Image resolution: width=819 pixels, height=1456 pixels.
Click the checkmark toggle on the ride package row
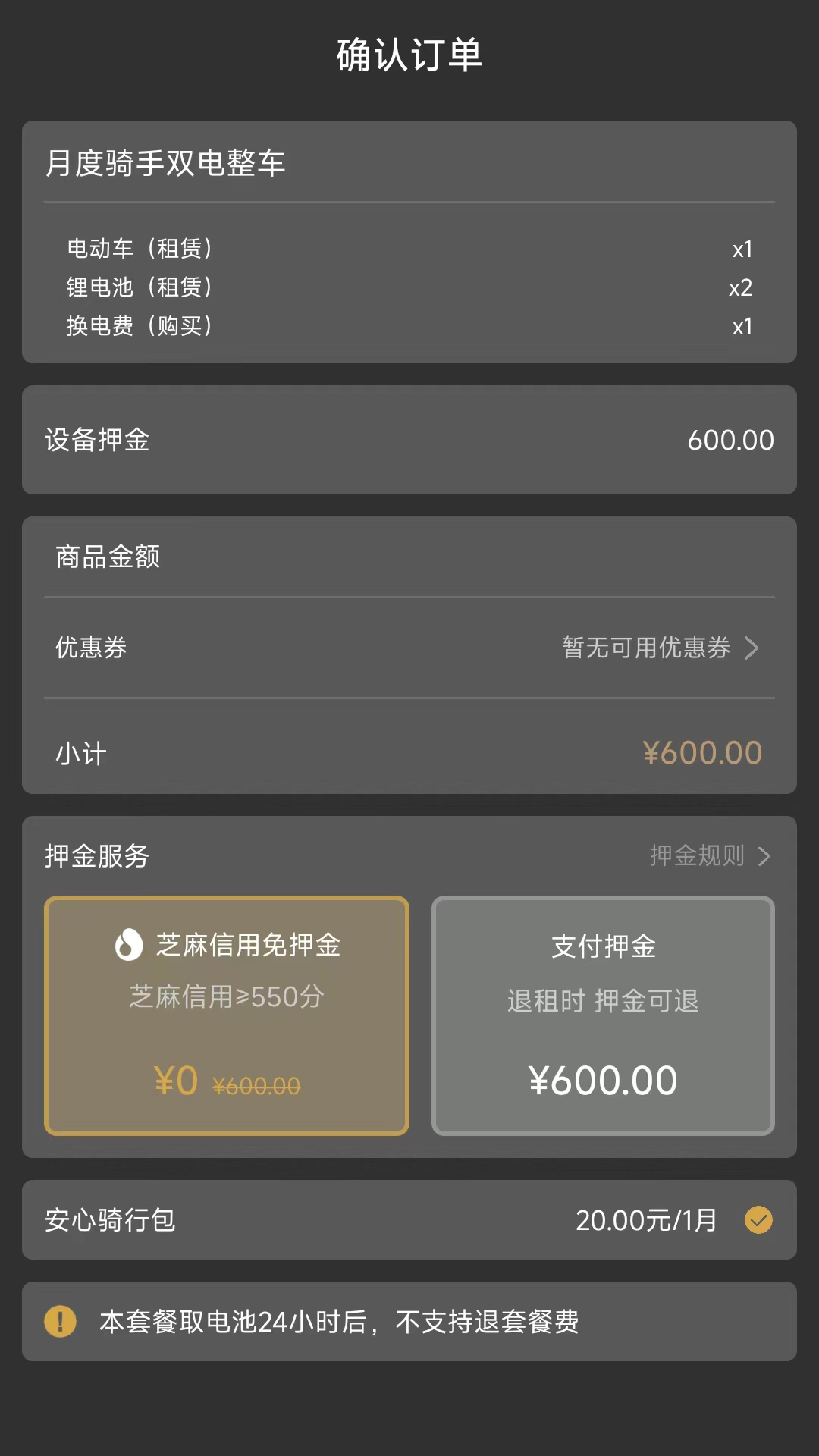(758, 1221)
